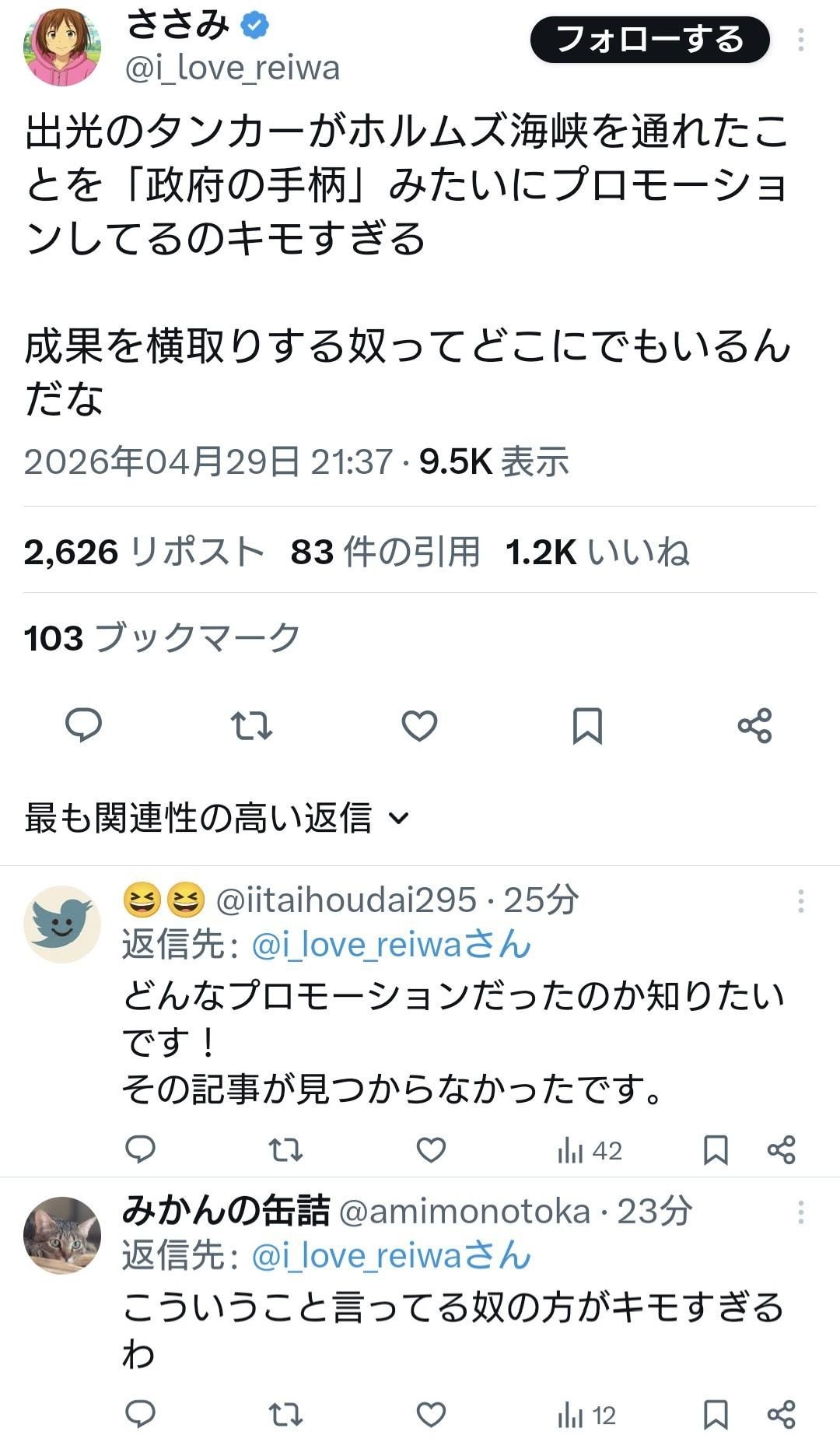Like the reply from @iitaihoudai295
The width and height of the screenshot is (840, 1449).
431,1149
